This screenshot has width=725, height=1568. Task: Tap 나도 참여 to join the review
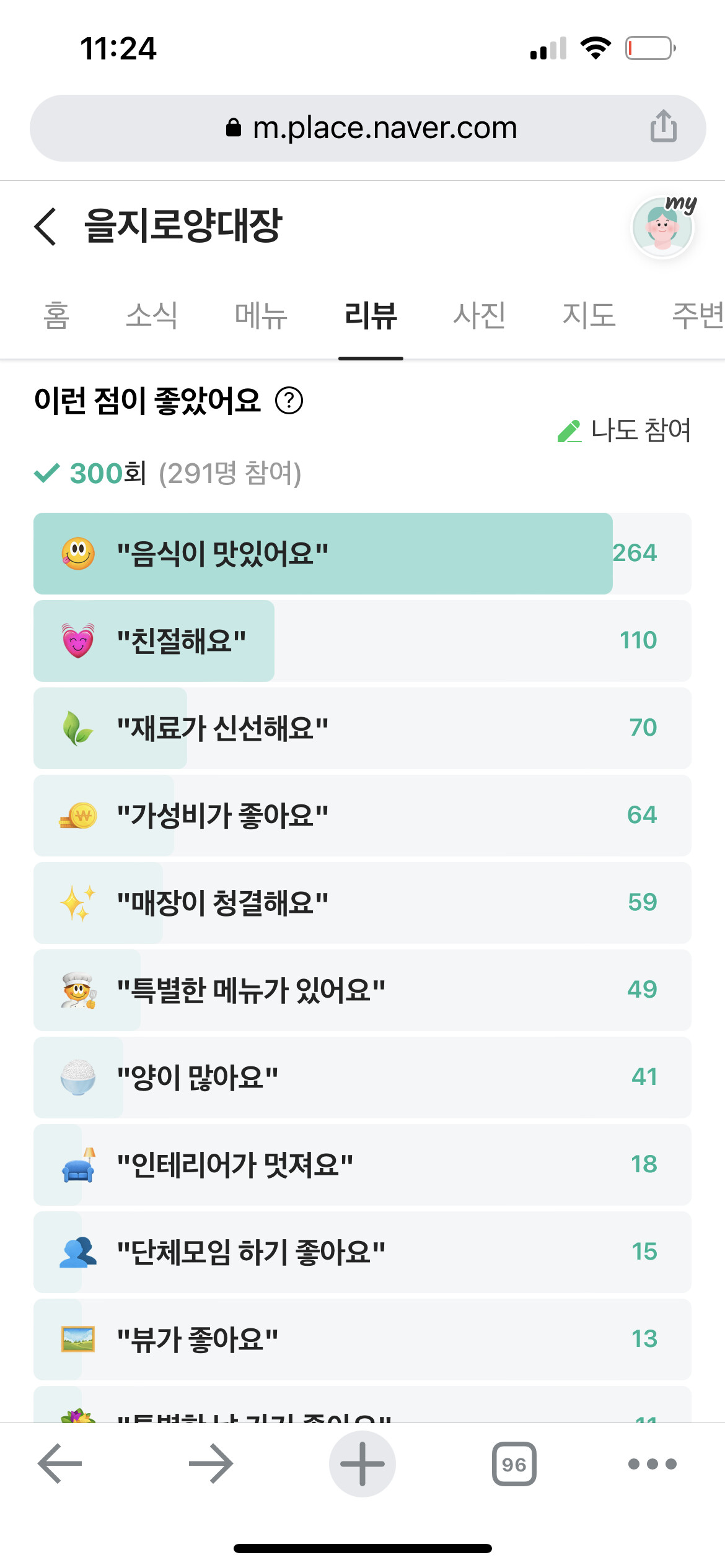(625, 430)
